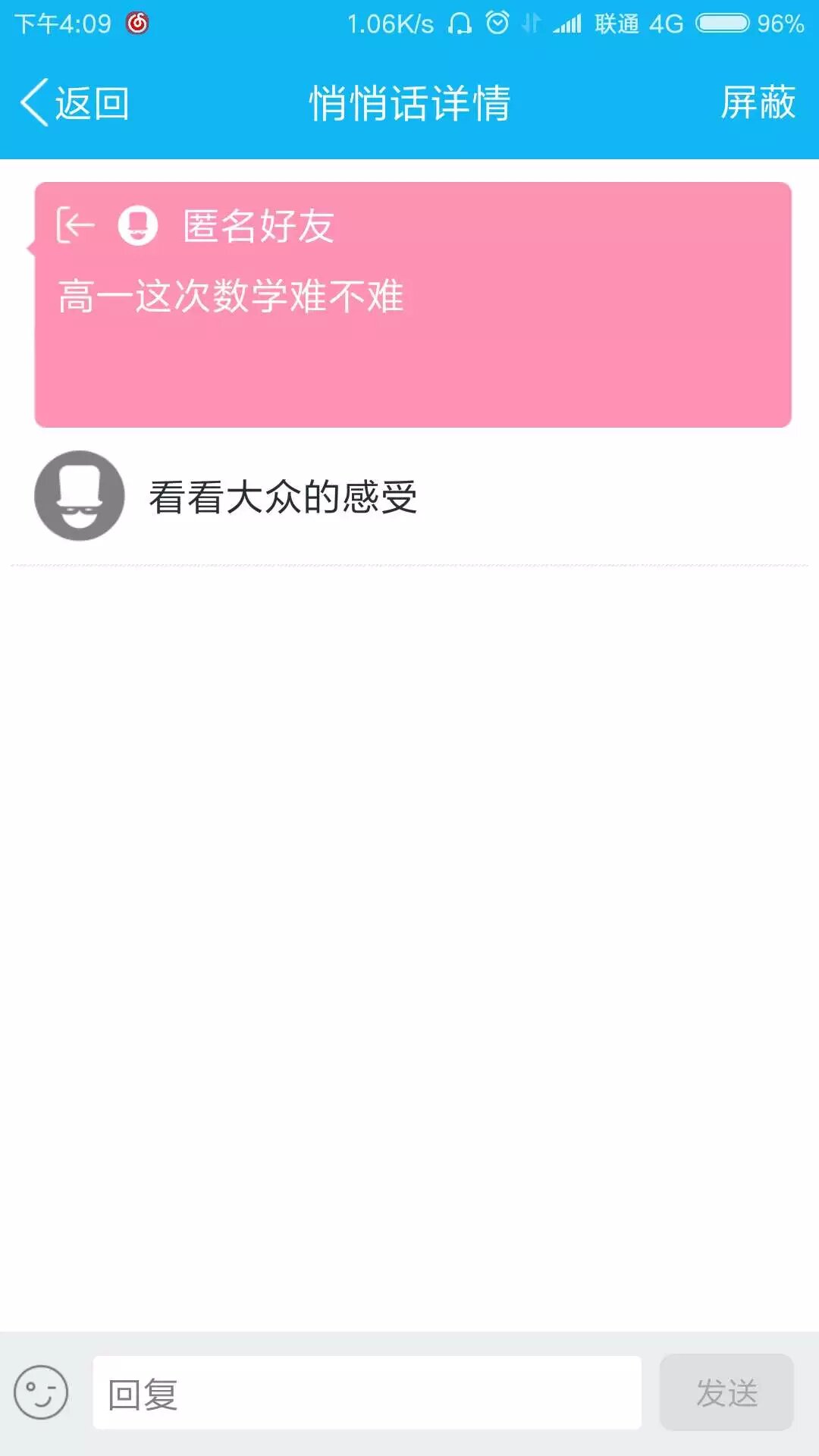Viewport: 819px width, 1456px height.
Task: Tap the 发送 send button
Action: (726, 1393)
